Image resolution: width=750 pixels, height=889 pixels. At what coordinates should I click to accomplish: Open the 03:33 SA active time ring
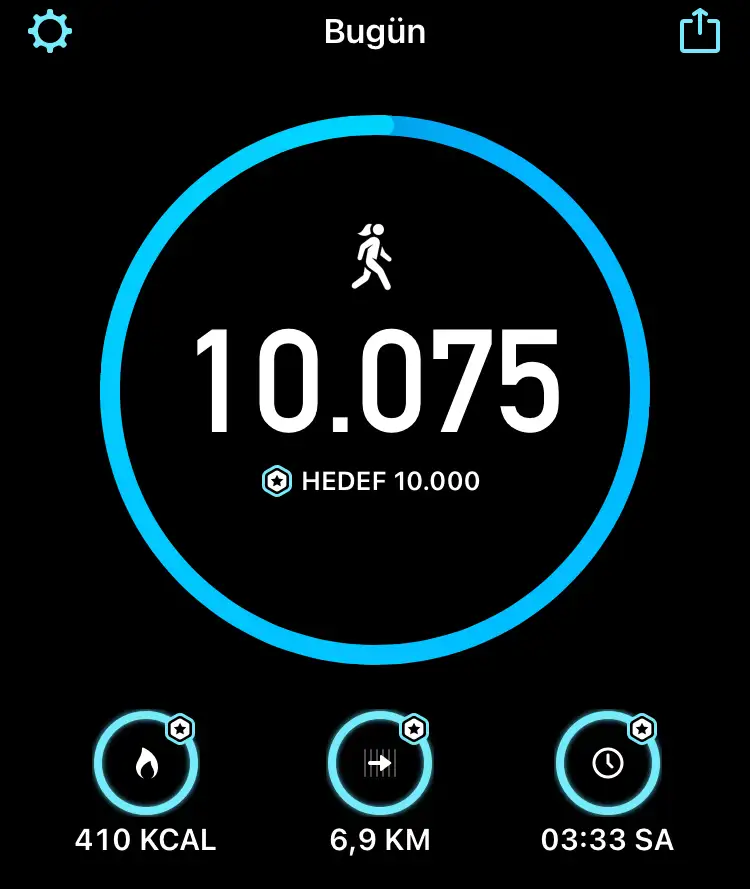607,765
